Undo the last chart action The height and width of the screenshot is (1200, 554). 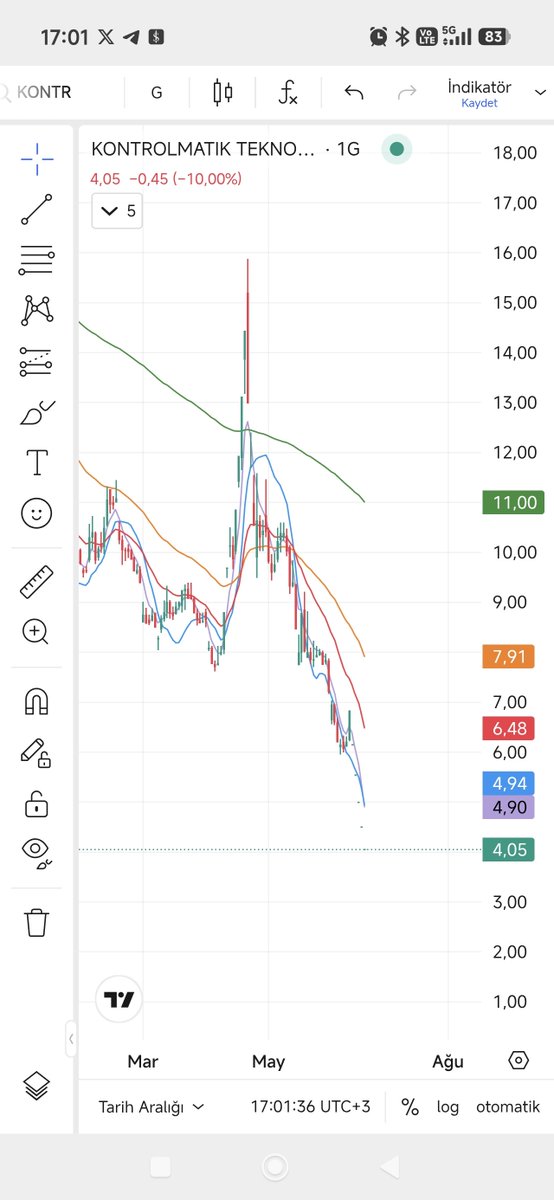[354, 93]
